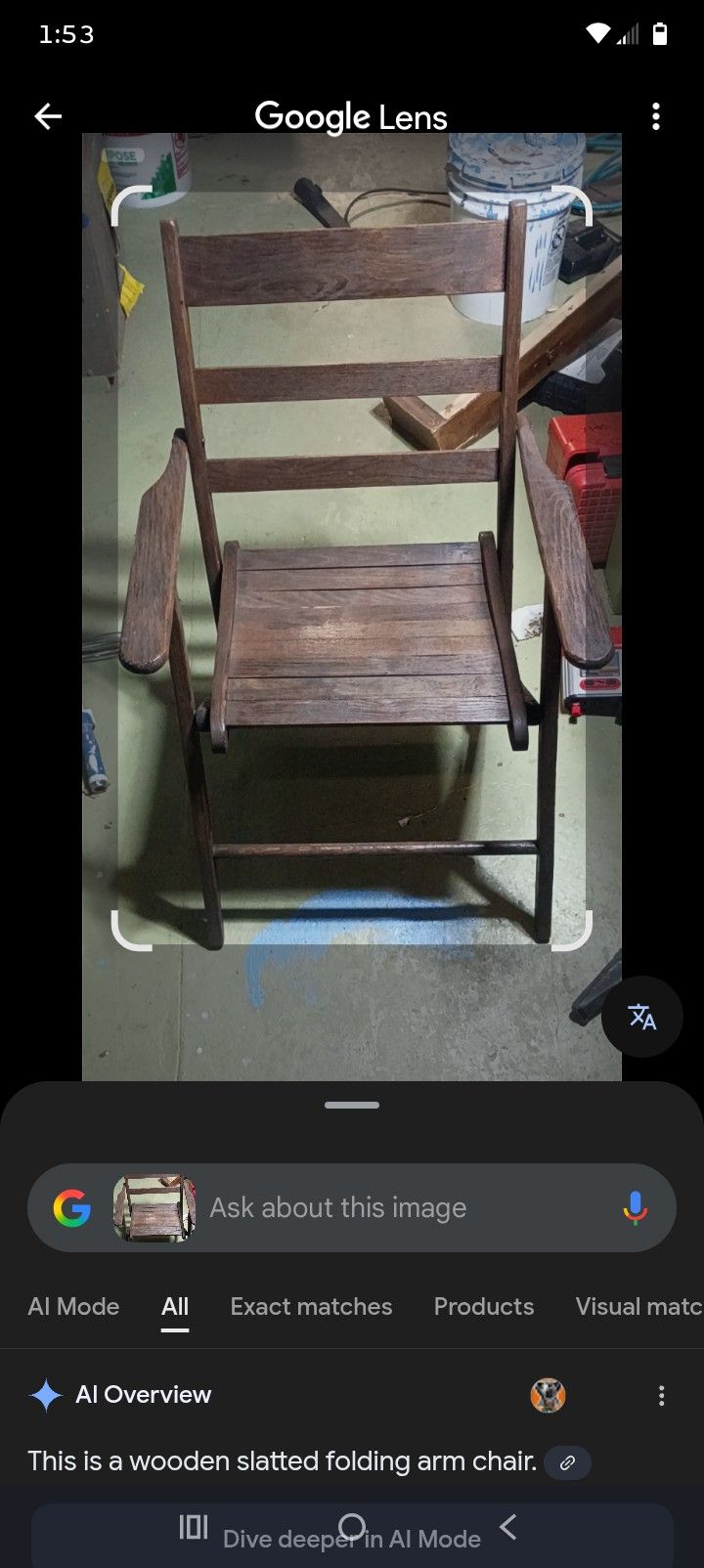Tap the Google G logo in search bar
Viewport: 704px width, 1568px height.
(x=71, y=1207)
